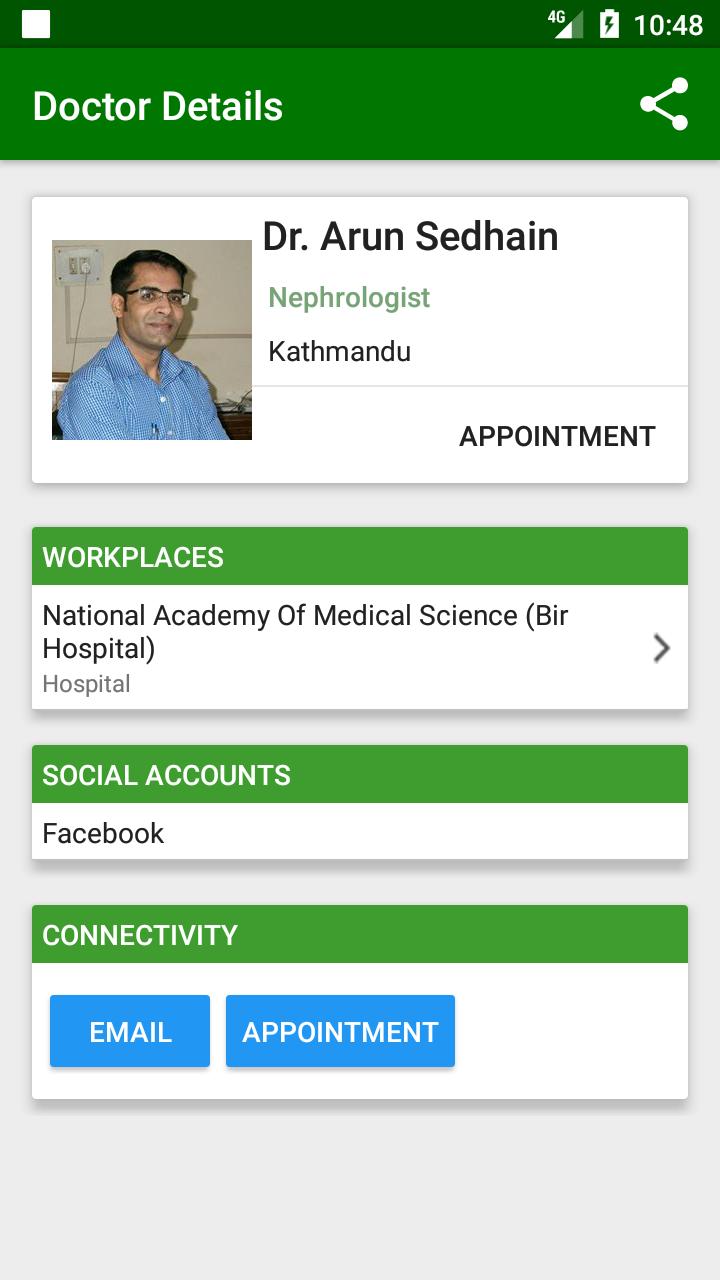Click the APPOINTMENT action on the doctor card
The image size is (720, 1280).
tap(557, 435)
